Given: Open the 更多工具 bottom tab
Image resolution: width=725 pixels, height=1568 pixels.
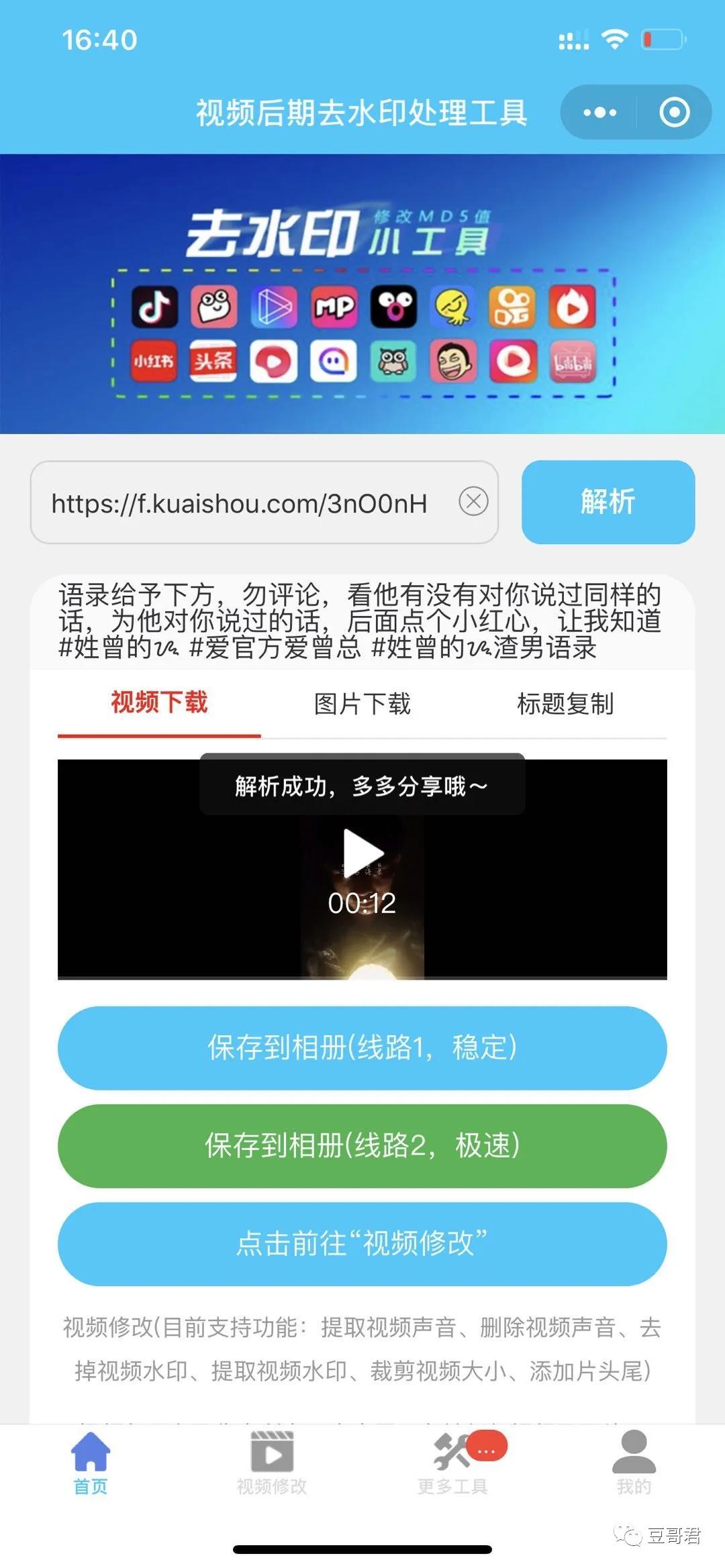Looking at the screenshot, I should [x=453, y=1463].
